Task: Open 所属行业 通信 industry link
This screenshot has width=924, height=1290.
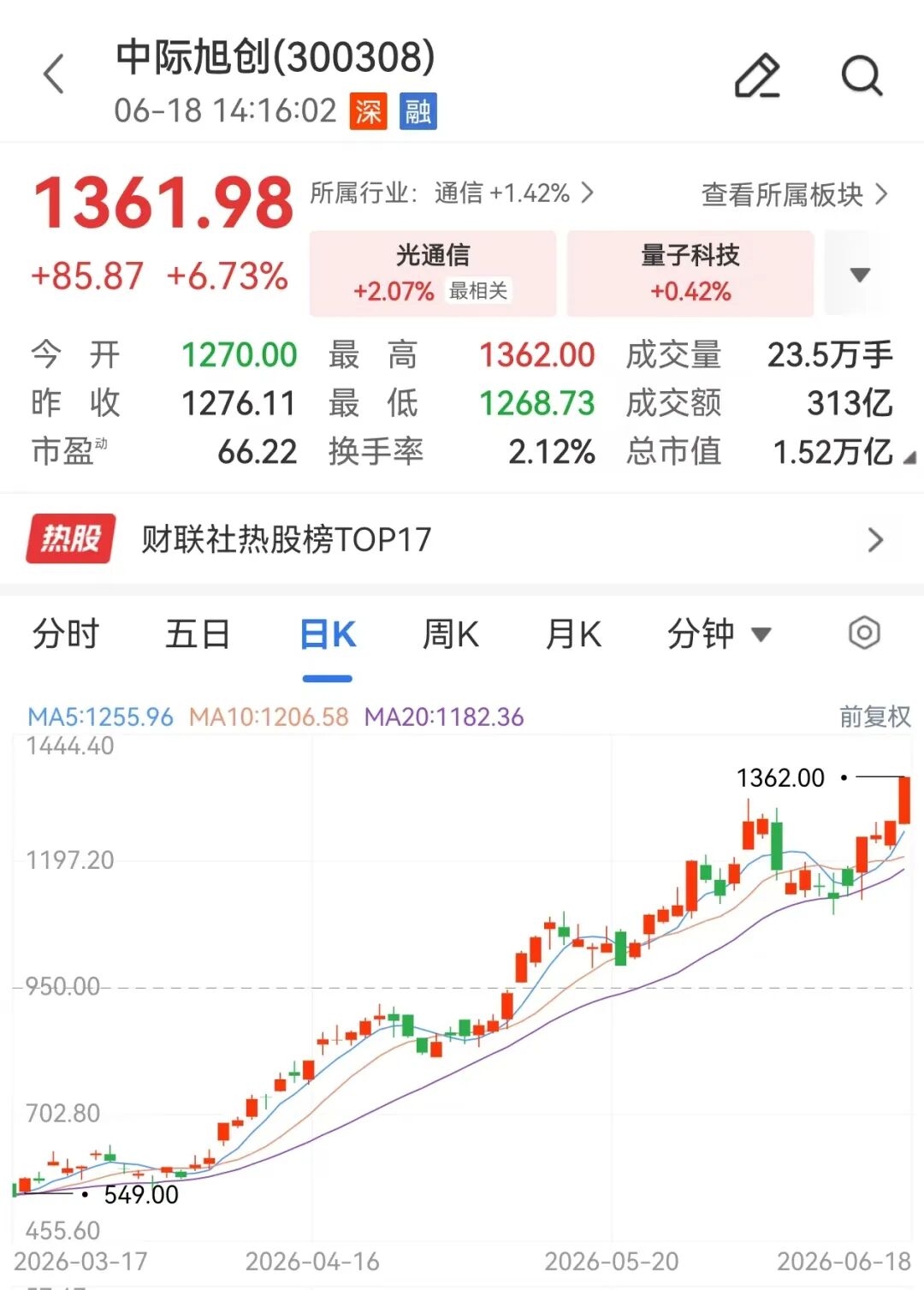Action: [x=452, y=193]
